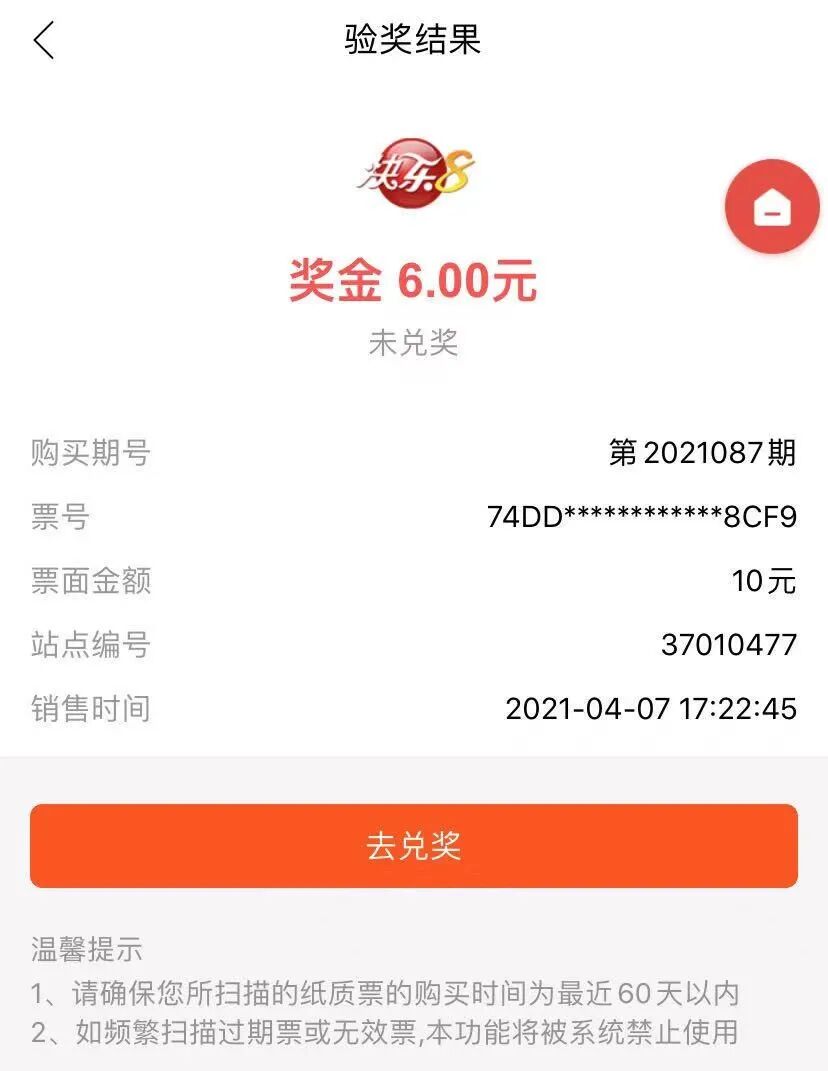Select the 奖金 6.00元 prize amount
The width and height of the screenshot is (828, 1071).
point(414,280)
